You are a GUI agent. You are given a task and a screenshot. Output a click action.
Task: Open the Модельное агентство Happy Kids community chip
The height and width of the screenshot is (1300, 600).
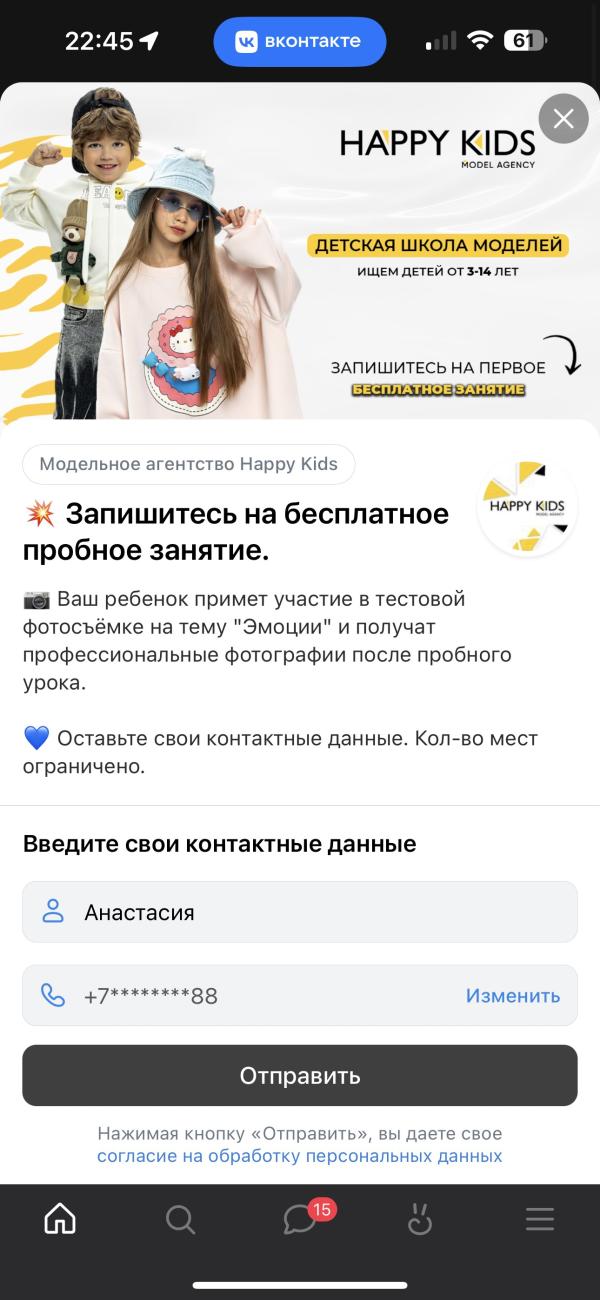(x=188, y=464)
